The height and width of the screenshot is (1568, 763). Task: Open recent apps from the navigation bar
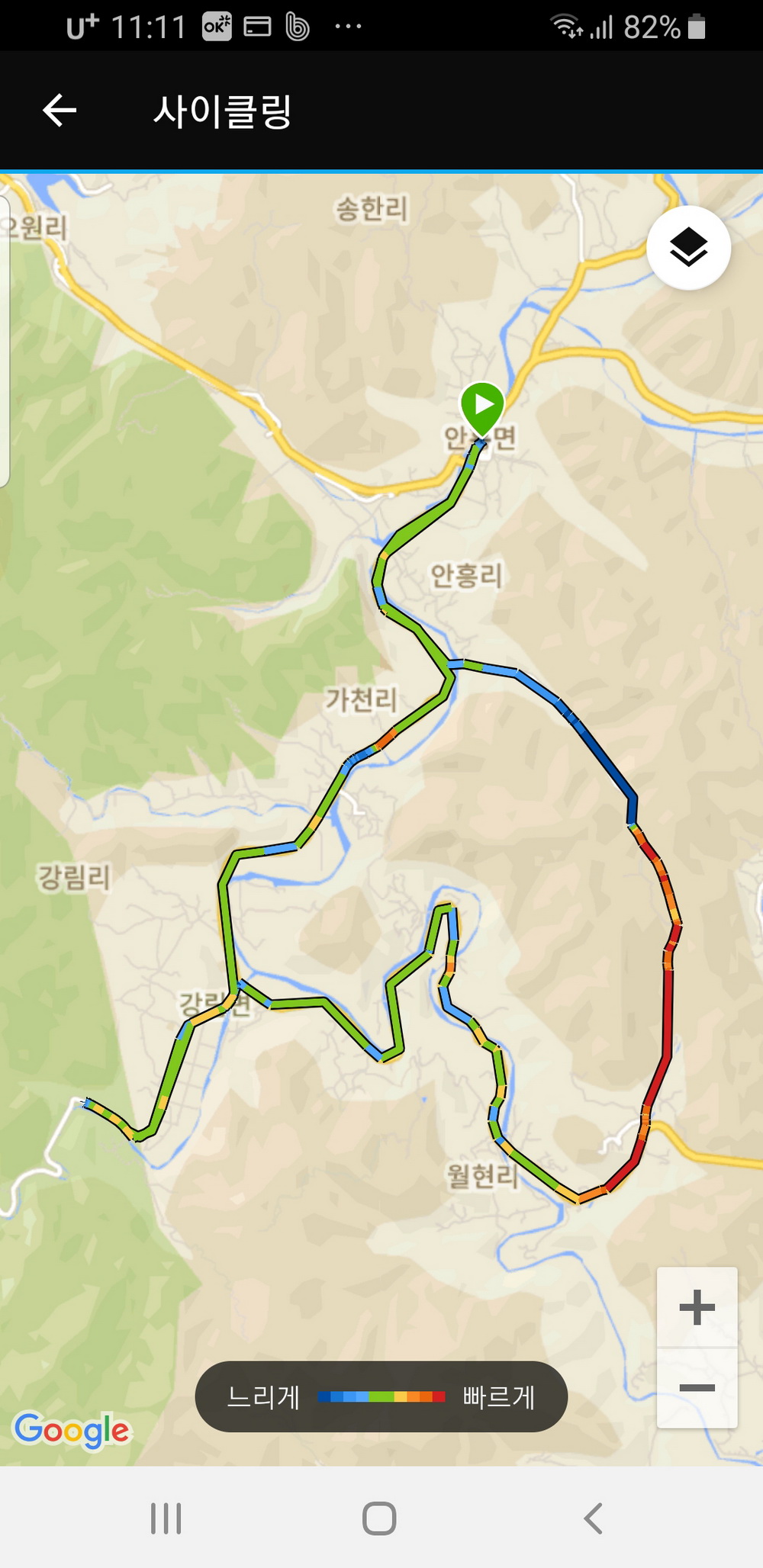pos(166,1518)
